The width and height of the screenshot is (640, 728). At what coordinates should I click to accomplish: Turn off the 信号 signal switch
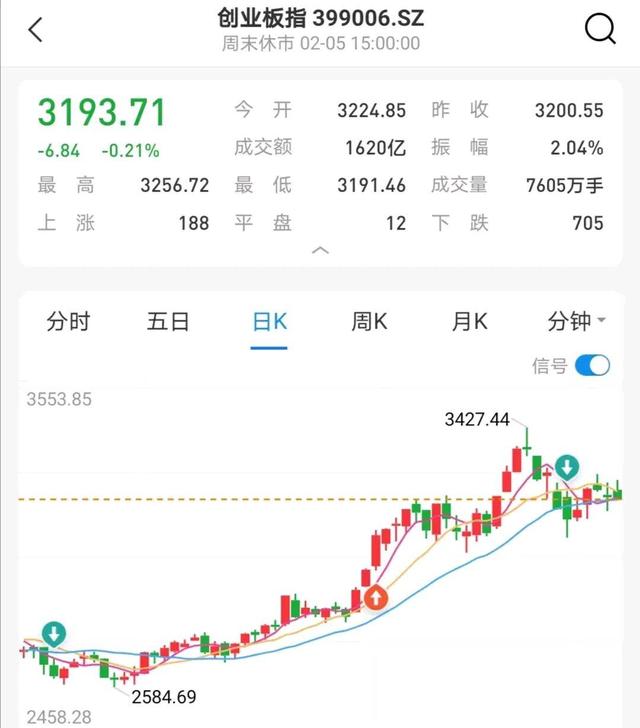coord(592,365)
